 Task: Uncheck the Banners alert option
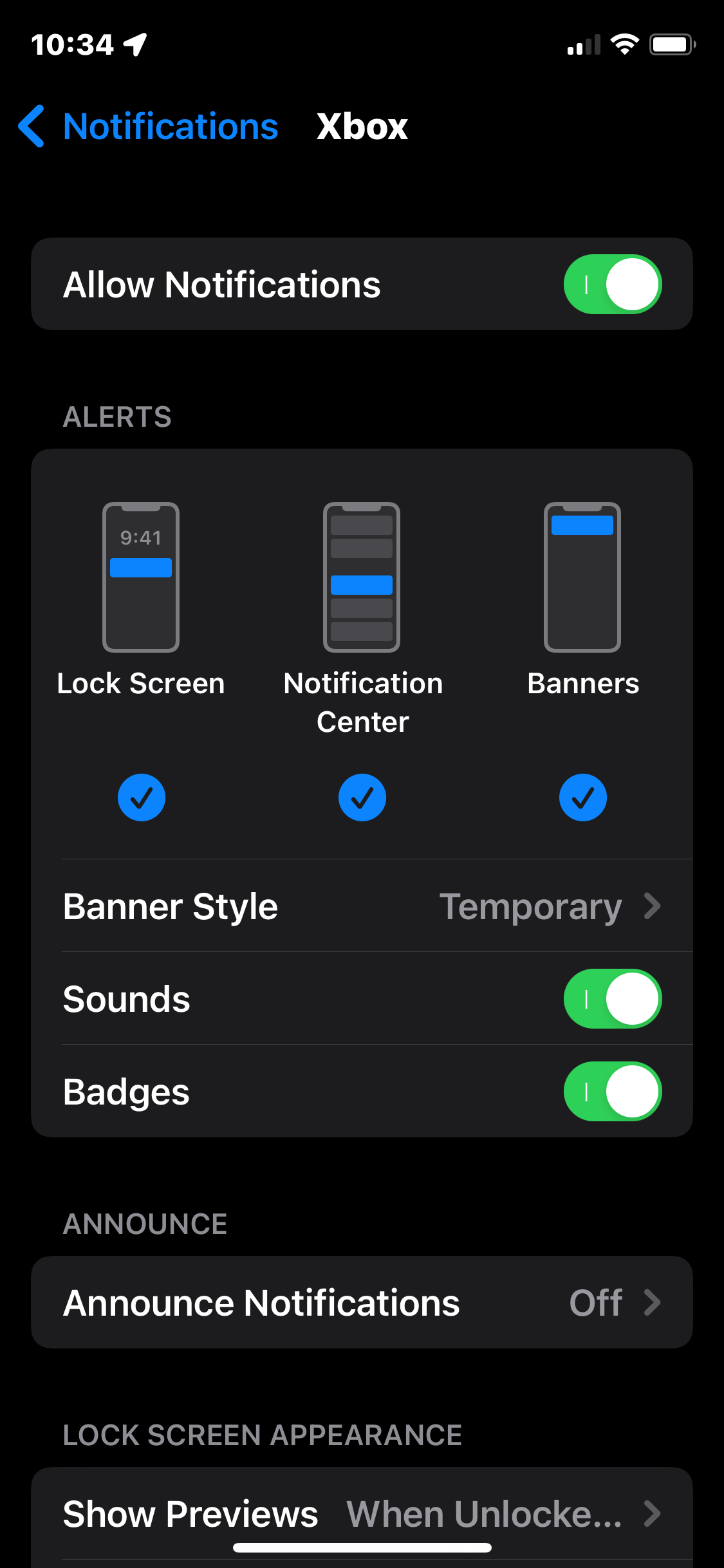click(x=583, y=798)
